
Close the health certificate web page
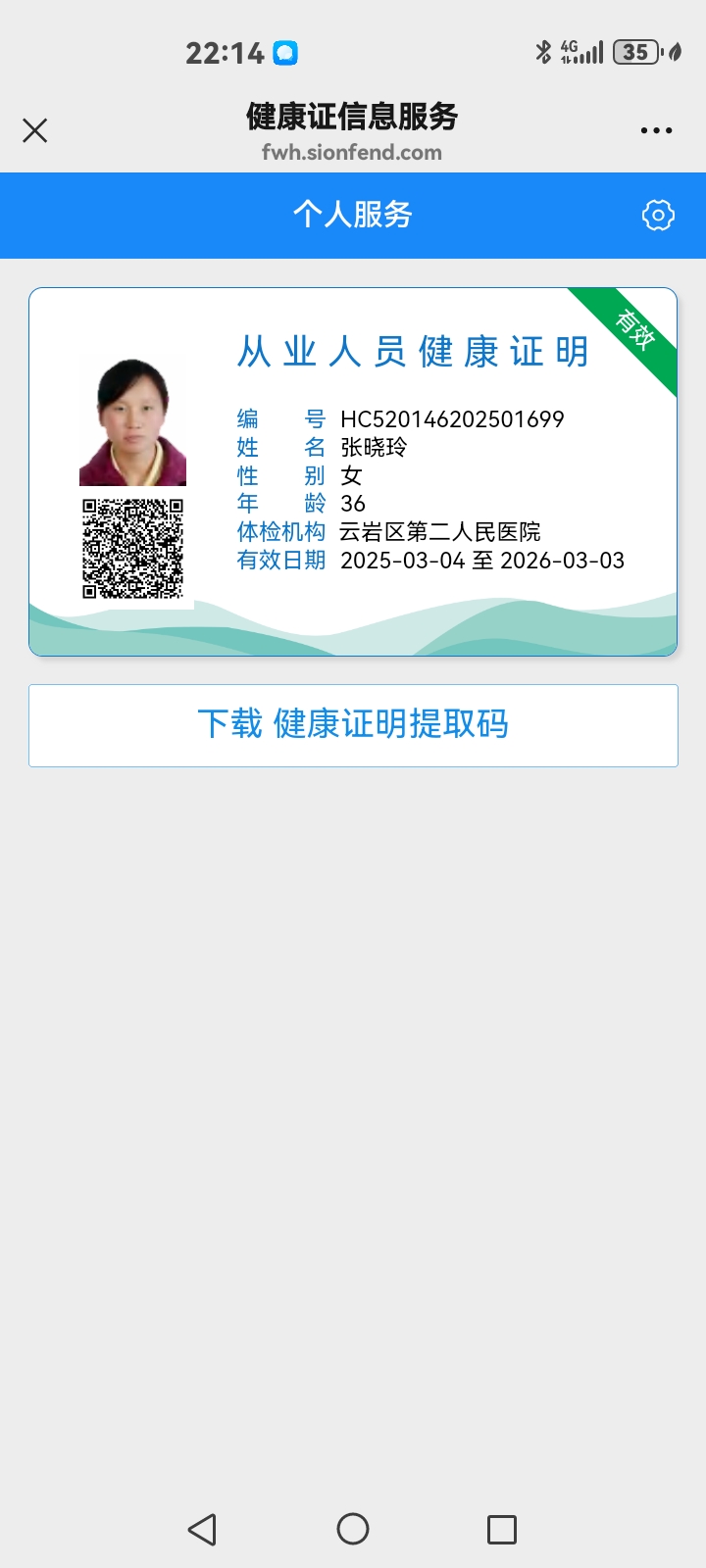pyautogui.click(x=35, y=130)
